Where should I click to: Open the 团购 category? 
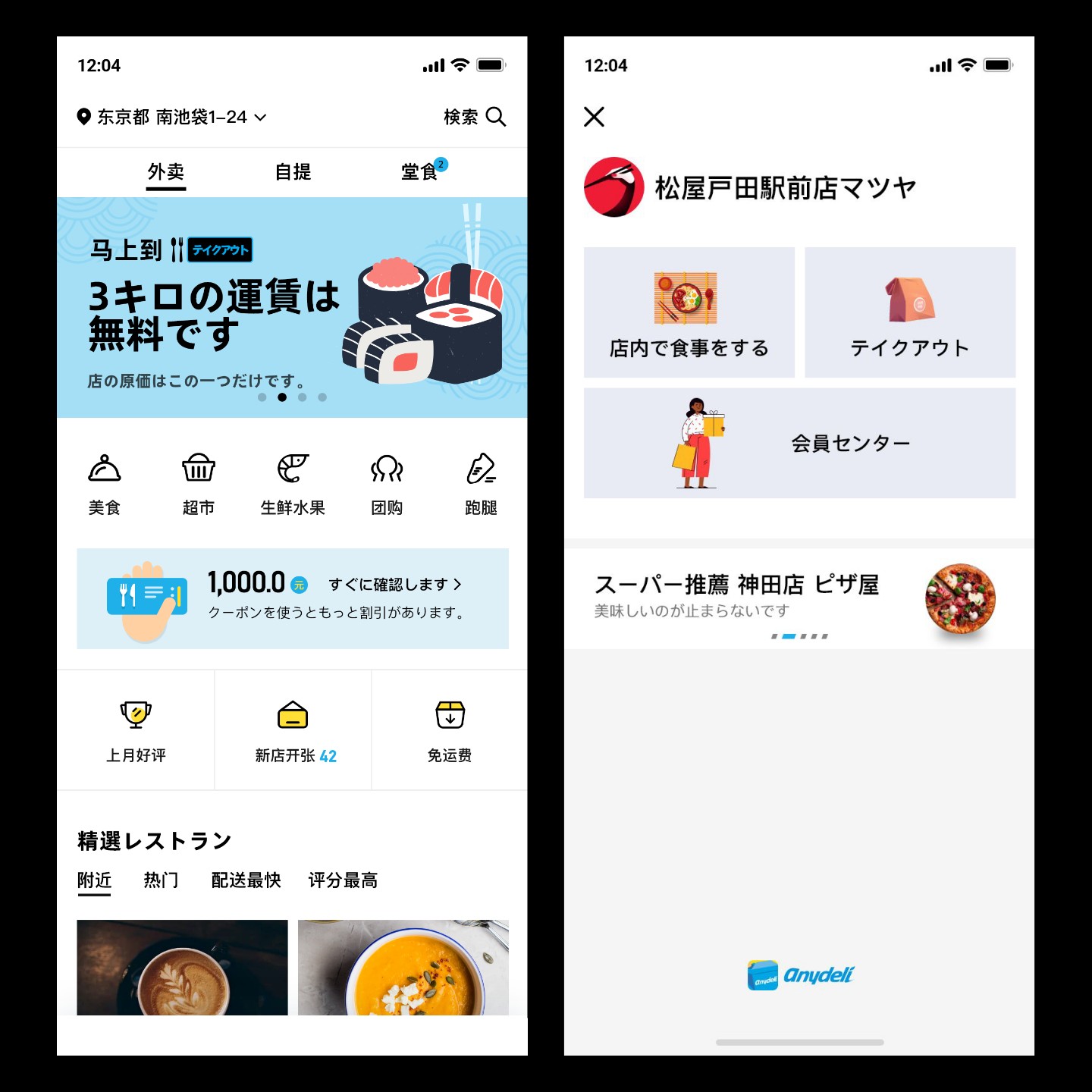tap(387, 484)
